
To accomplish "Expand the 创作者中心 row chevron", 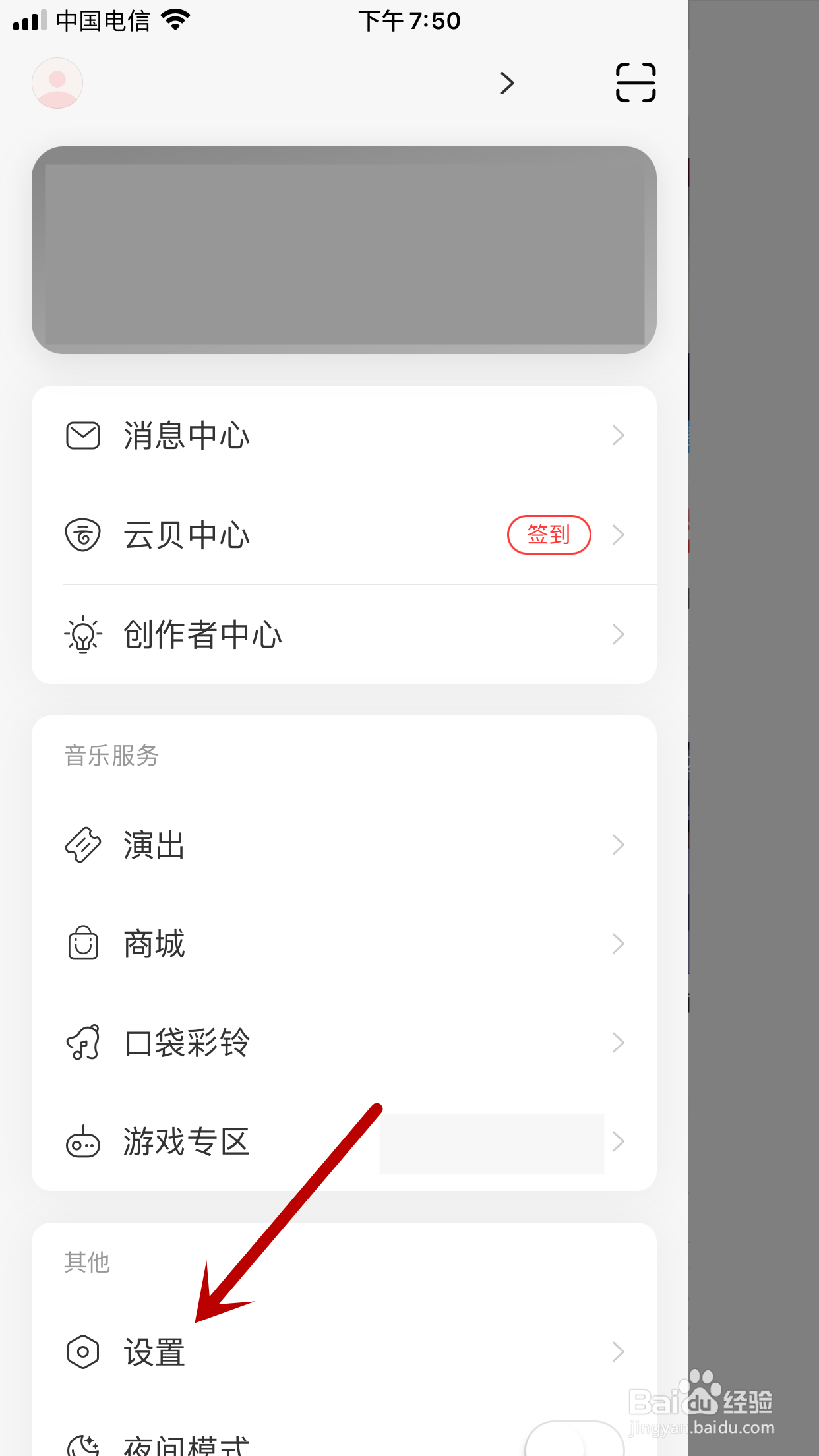I will tap(617, 634).
